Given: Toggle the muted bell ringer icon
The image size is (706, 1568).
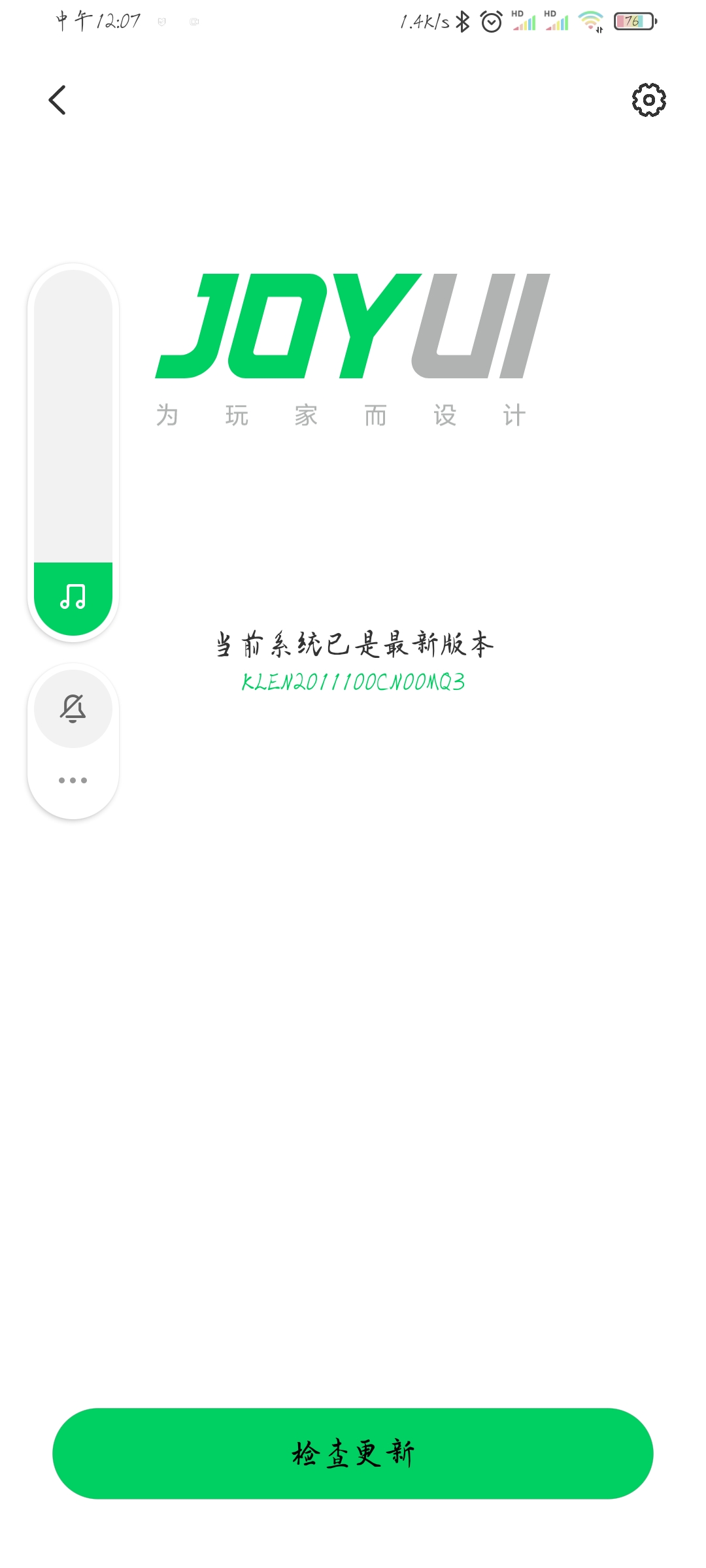Looking at the screenshot, I should pyautogui.click(x=73, y=709).
